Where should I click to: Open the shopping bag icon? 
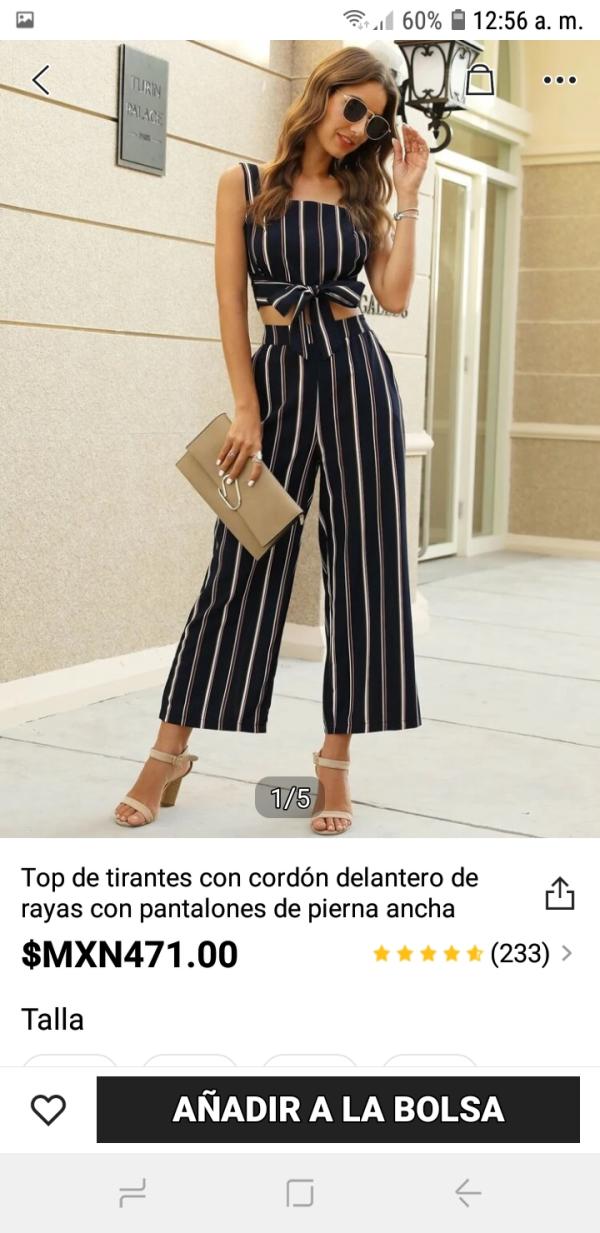click(x=480, y=80)
